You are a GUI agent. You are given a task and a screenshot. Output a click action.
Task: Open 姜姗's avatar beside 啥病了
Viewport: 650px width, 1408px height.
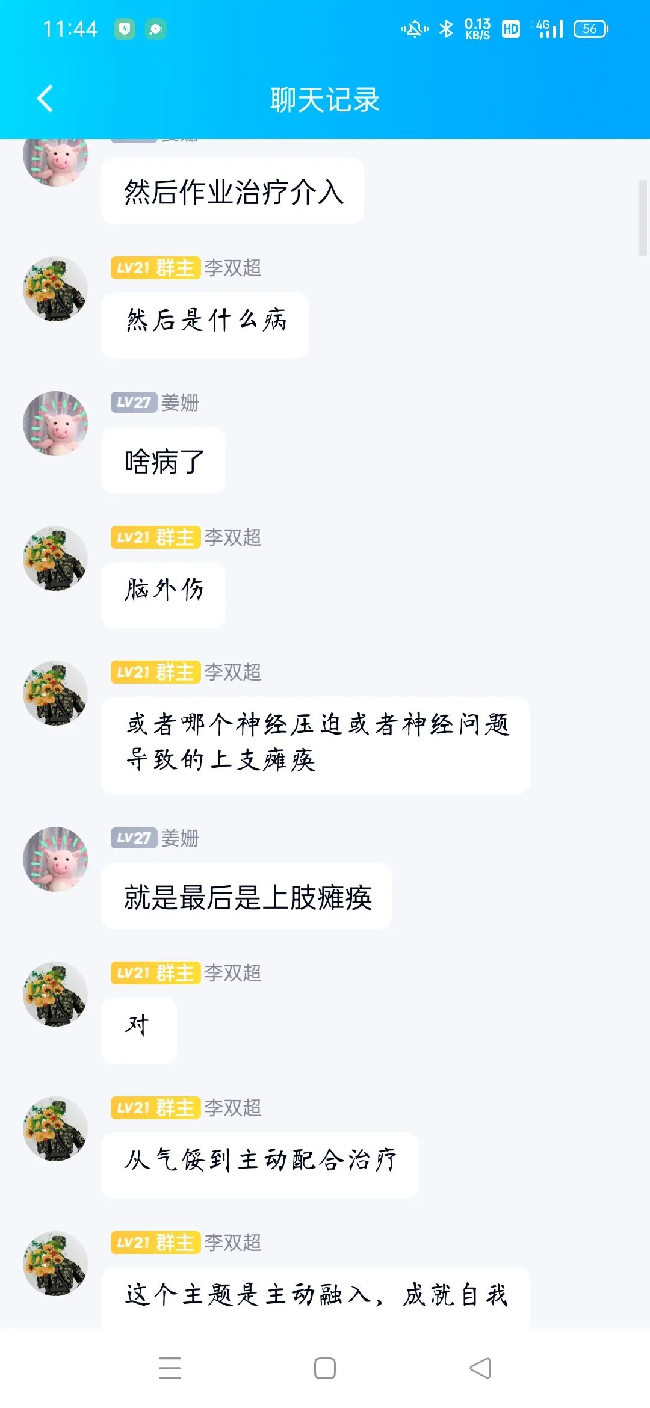55,423
